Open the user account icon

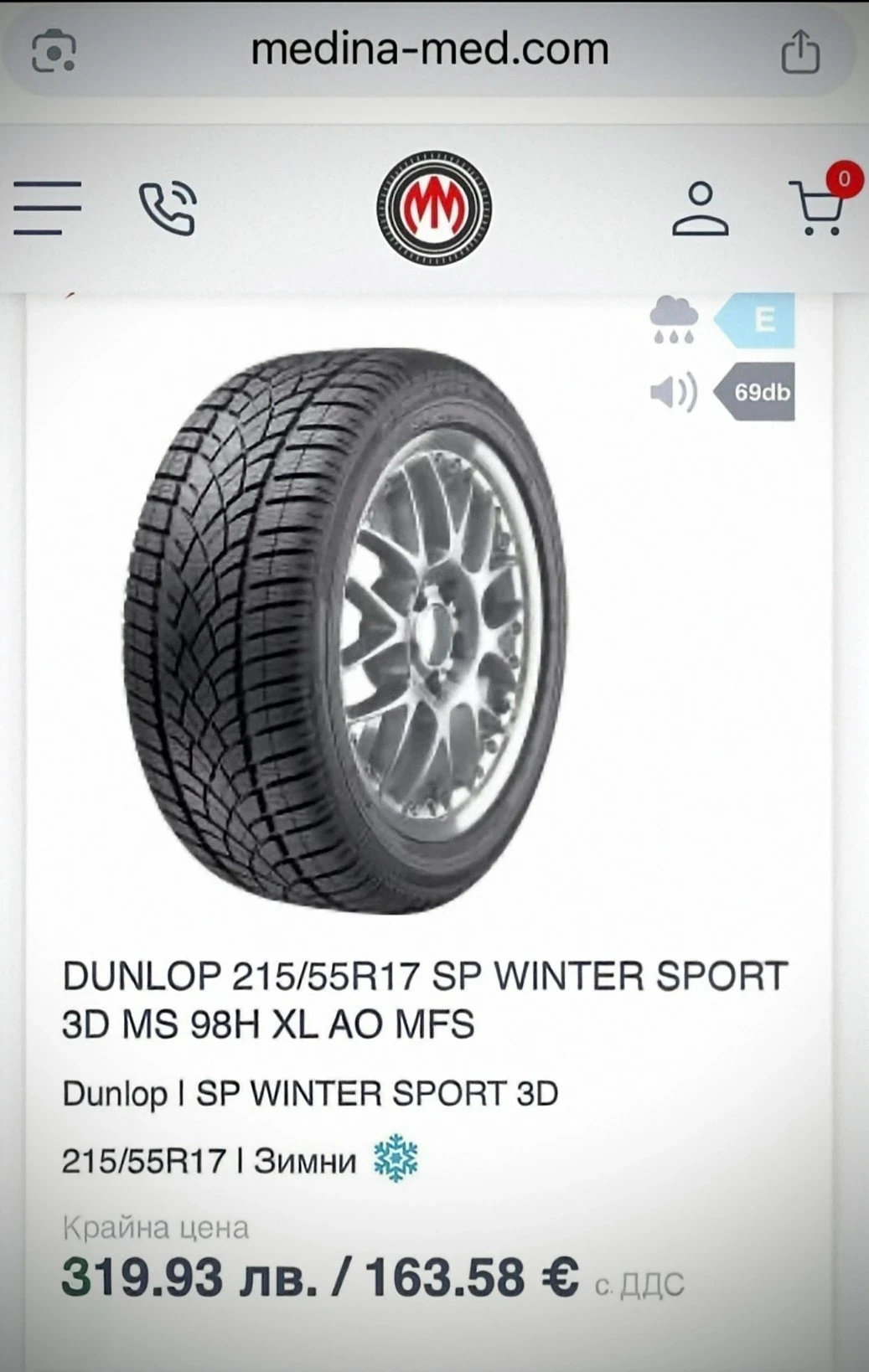700,209
